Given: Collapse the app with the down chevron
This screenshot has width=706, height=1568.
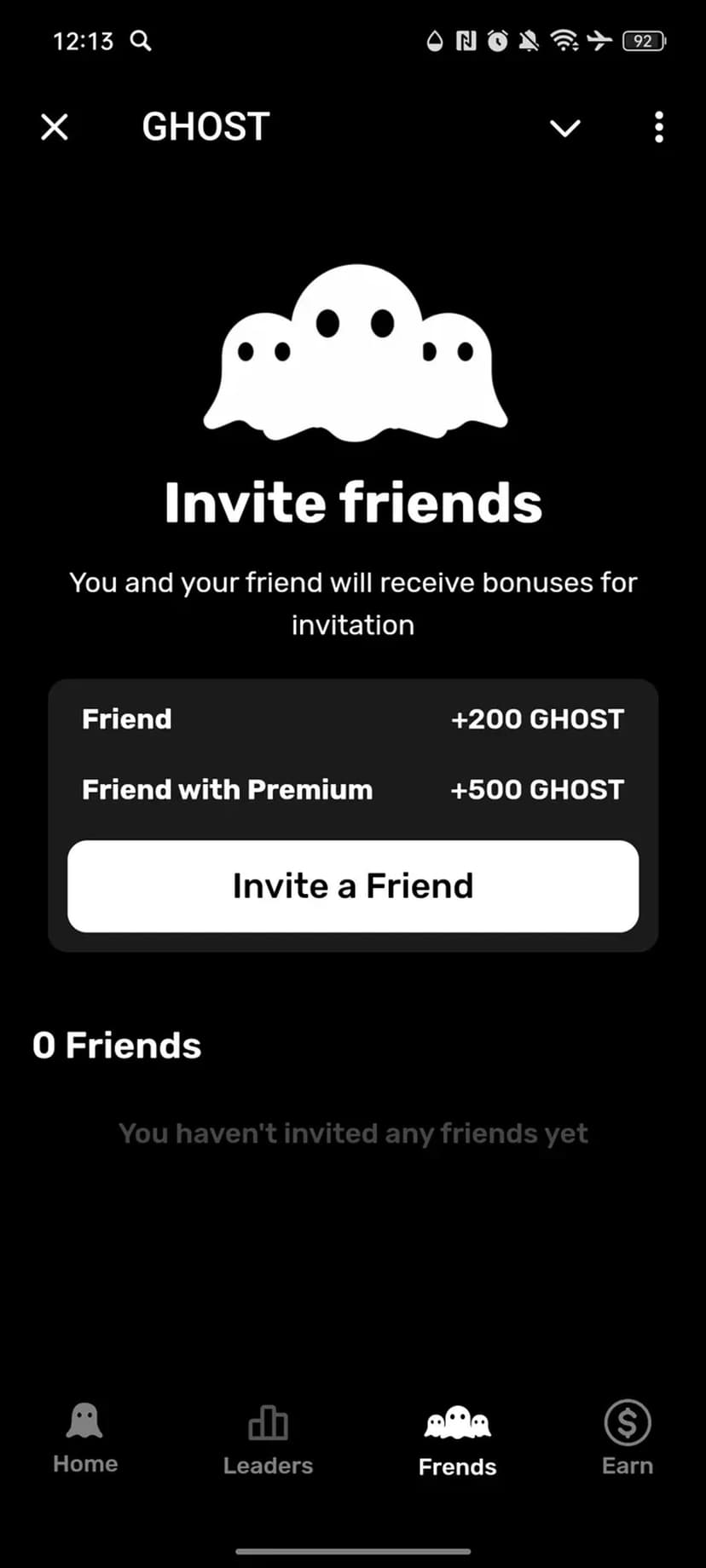Looking at the screenshot, I should click(x=564, y=128).
